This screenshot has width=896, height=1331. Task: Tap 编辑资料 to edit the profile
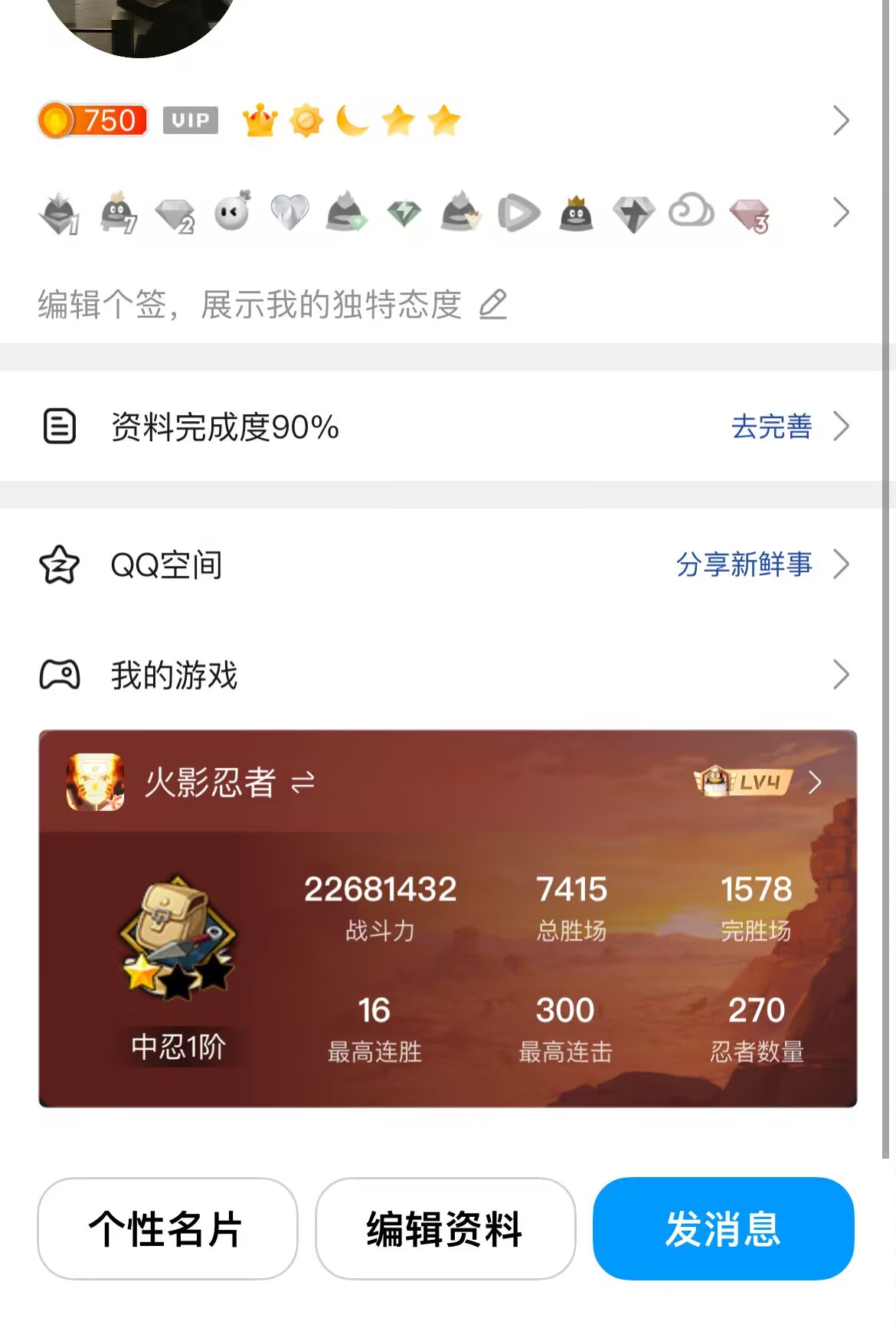(x=445, y=1228)
